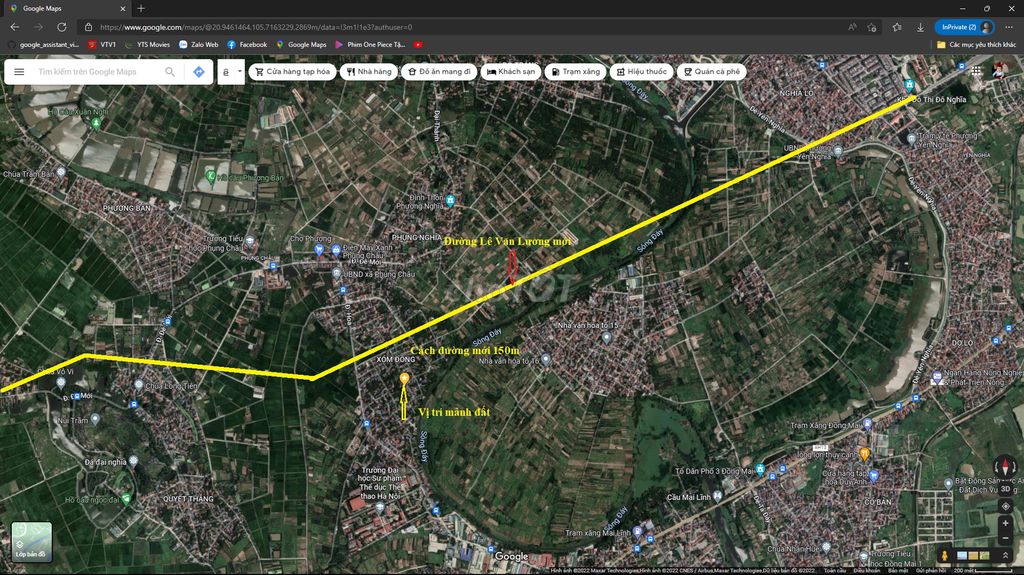Open the Google Maps hamburger menu

point(18,72)
